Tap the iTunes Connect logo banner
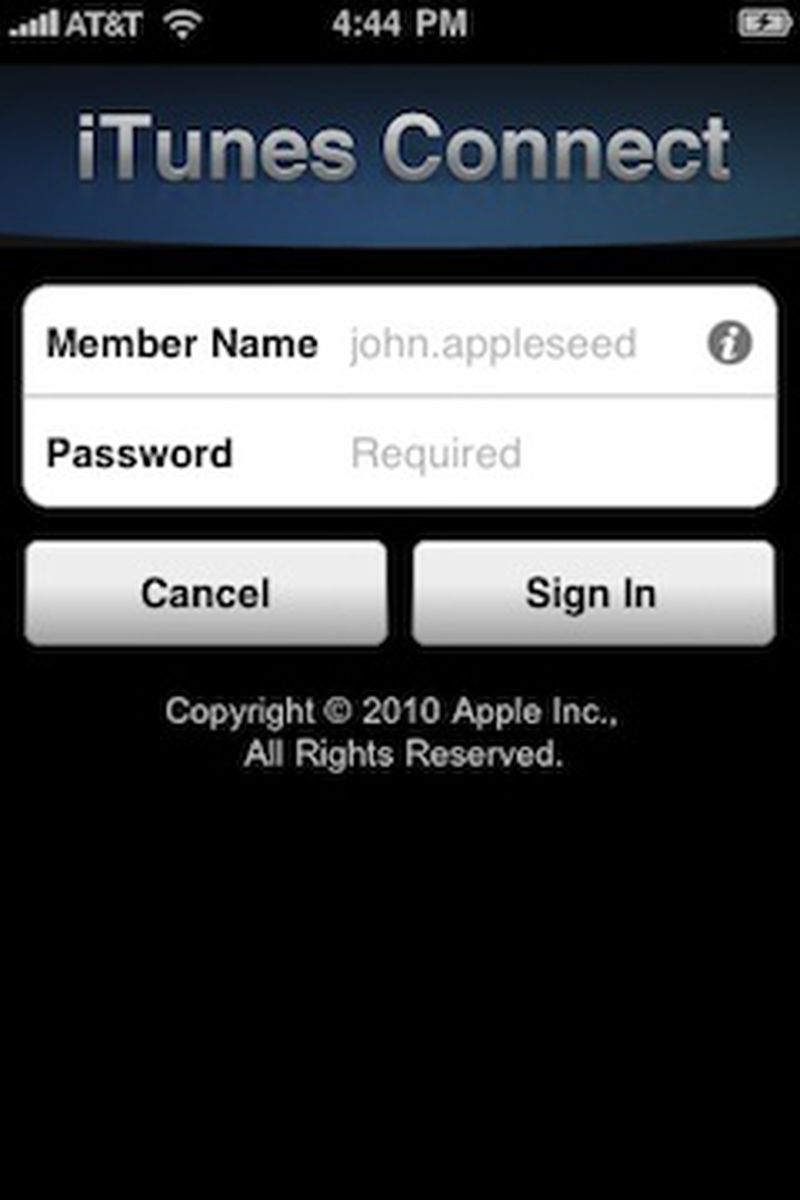 coord(400,148)
